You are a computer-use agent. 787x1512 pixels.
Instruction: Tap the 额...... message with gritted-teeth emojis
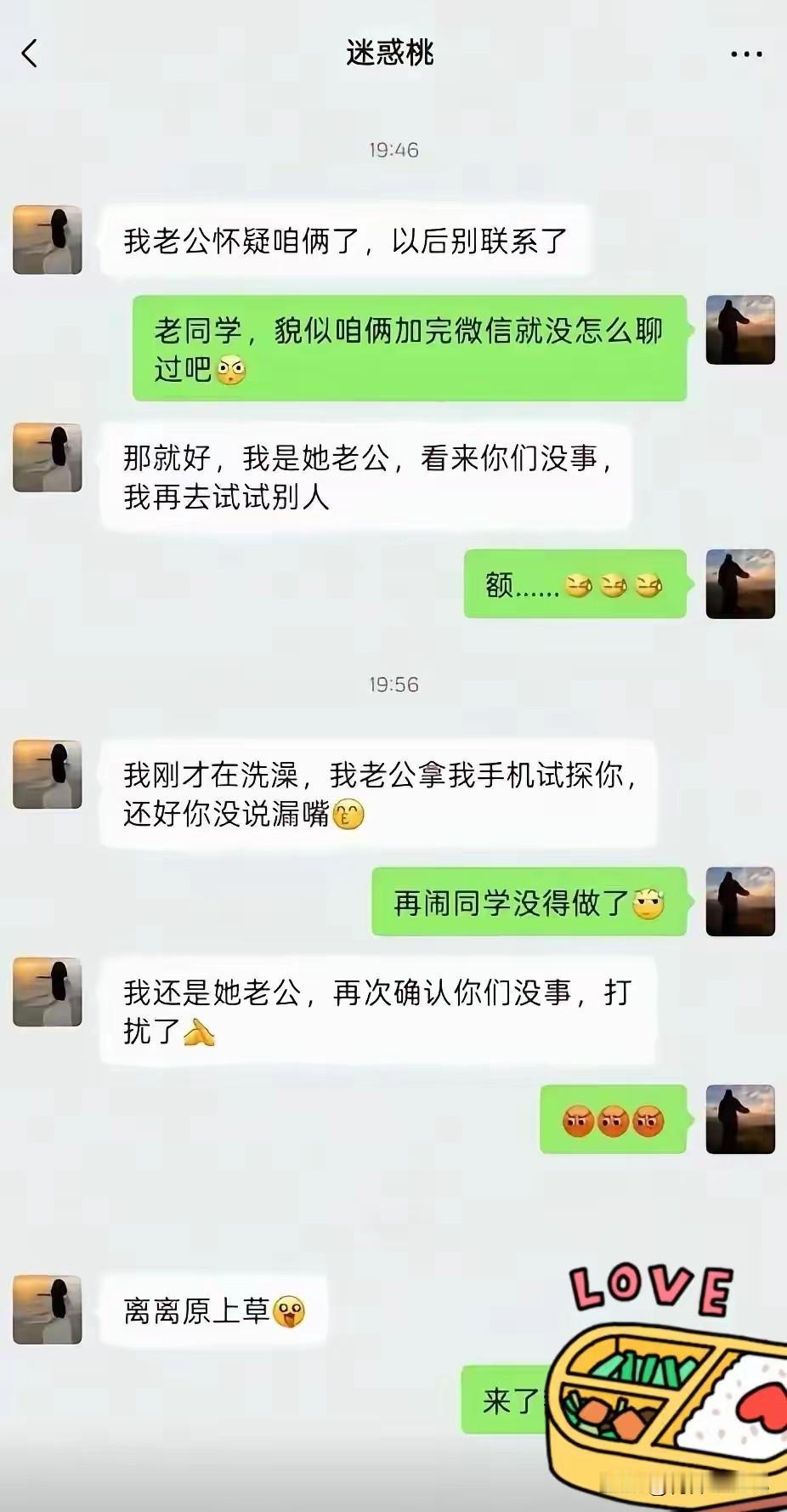click(574, 585)
